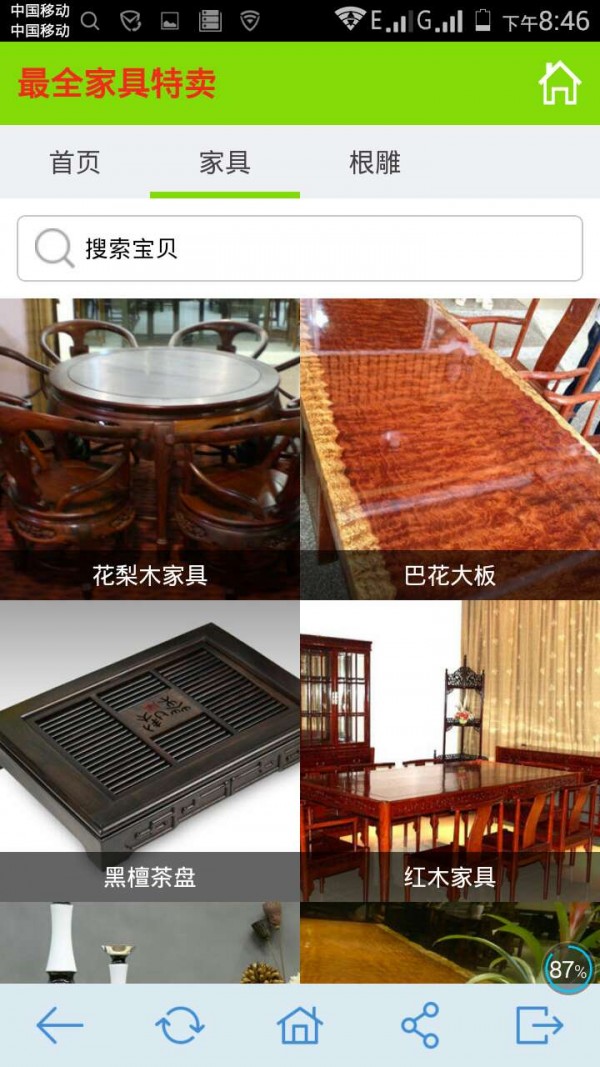Viewport: 600px width, 1067px height.
Task: Select the 家具 tab
Action: [224, 163]
